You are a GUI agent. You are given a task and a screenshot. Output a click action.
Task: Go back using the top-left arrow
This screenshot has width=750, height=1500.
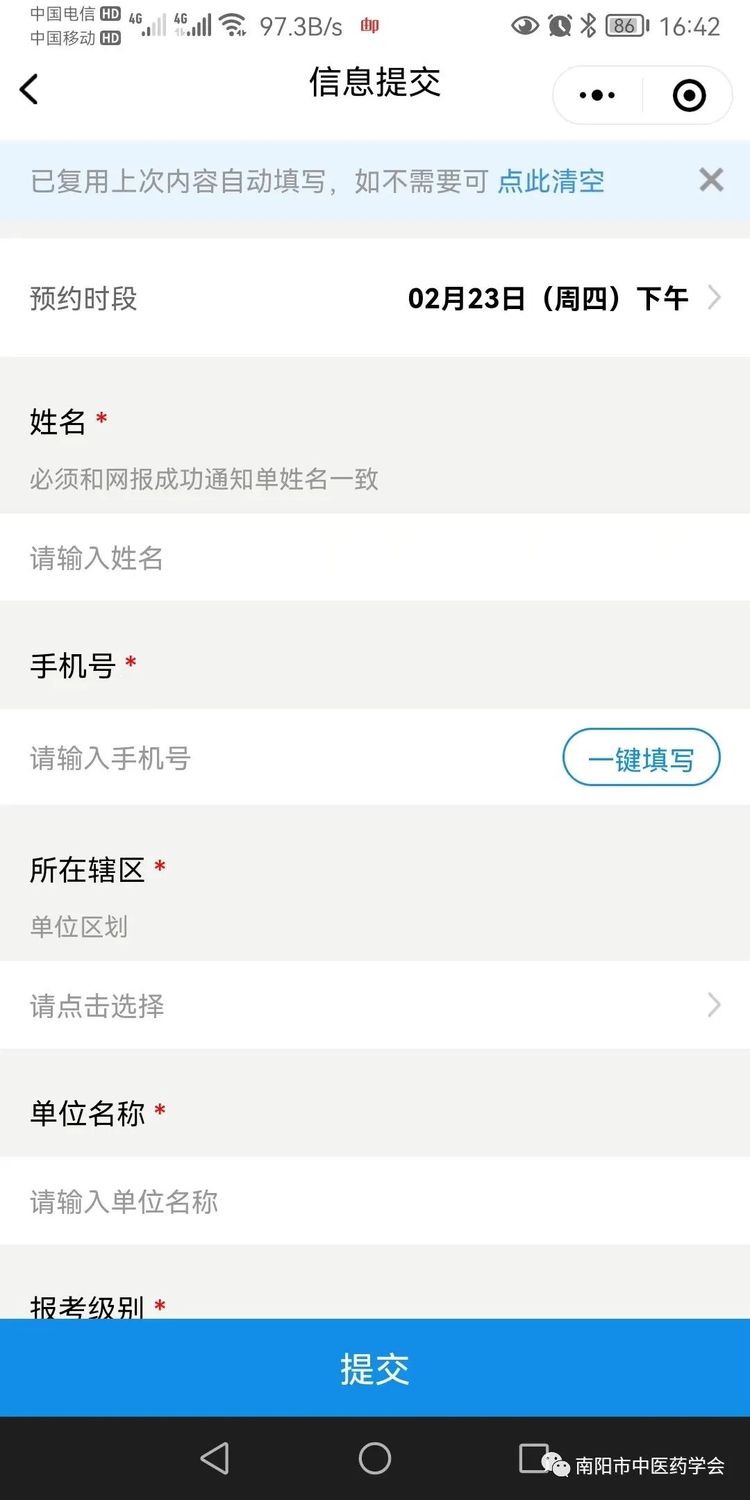click(30, 90)
